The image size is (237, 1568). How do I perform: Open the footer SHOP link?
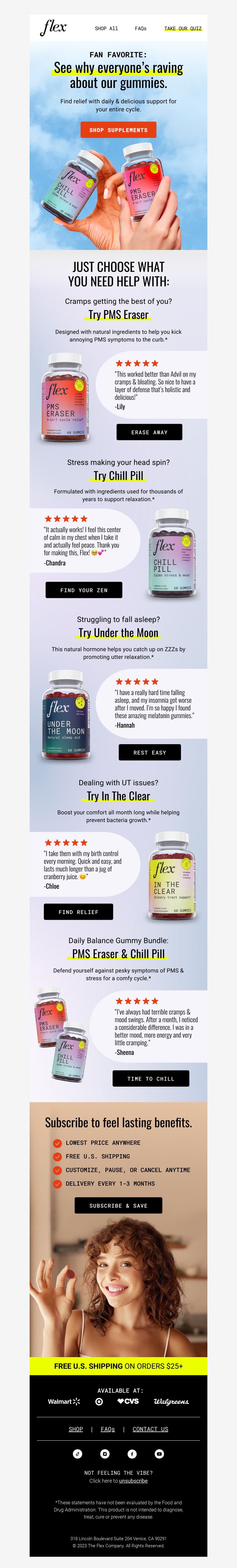pos(76,1429)
